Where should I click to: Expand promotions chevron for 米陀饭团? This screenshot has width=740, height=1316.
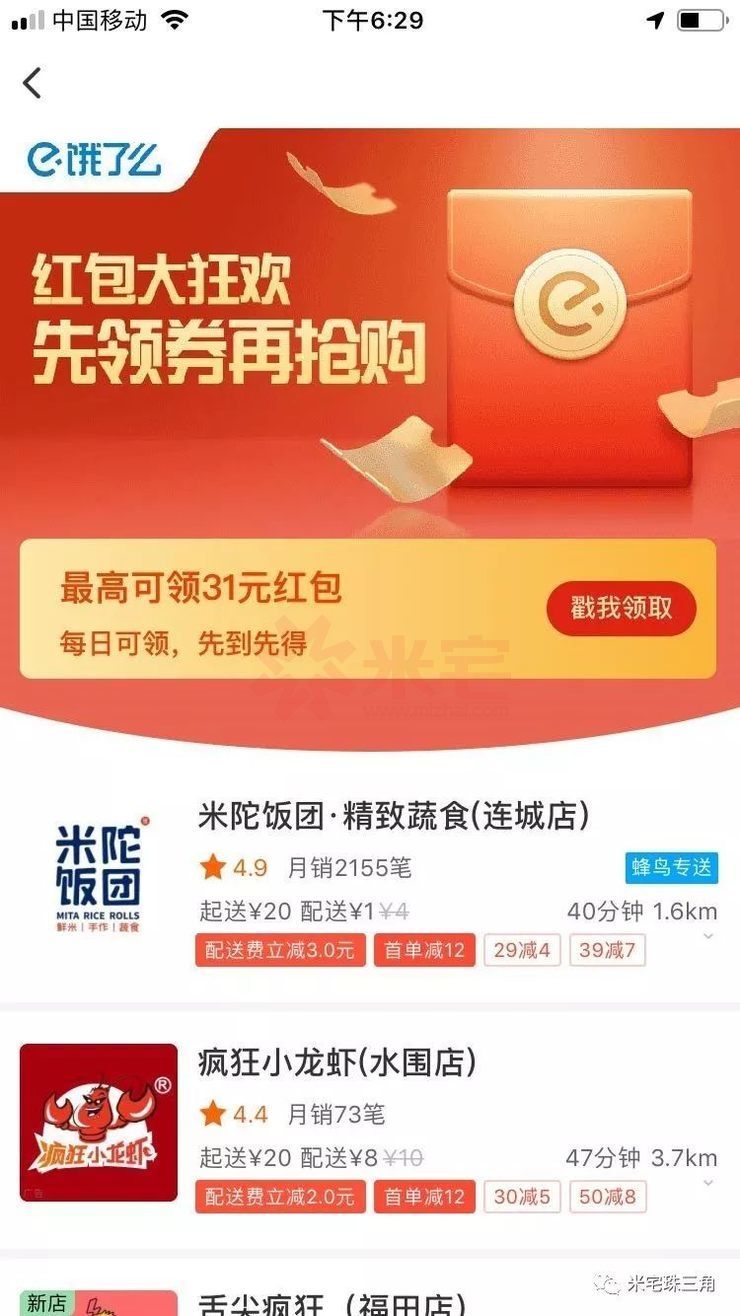coord(708,937)
